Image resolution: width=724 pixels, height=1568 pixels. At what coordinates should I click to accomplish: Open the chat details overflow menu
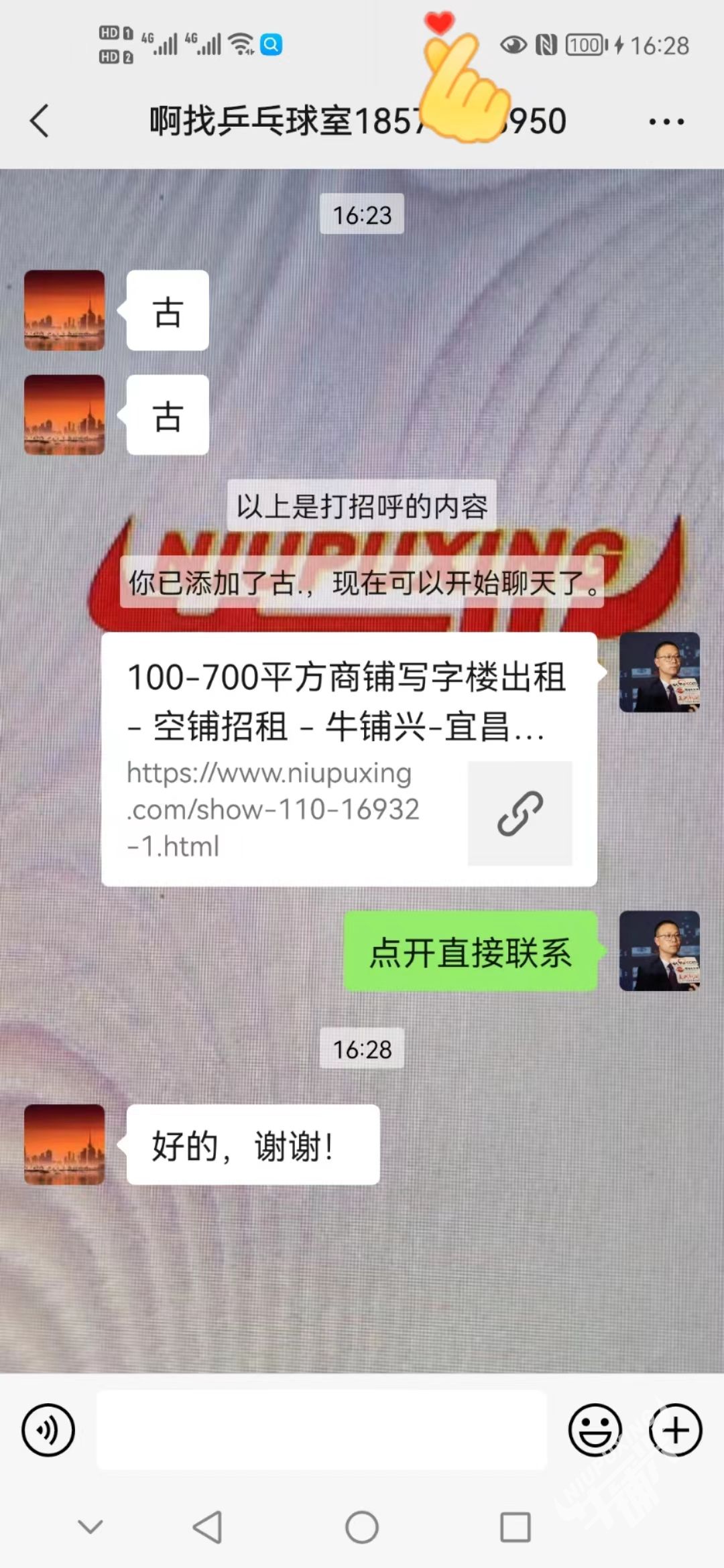(x=666, y=122)
